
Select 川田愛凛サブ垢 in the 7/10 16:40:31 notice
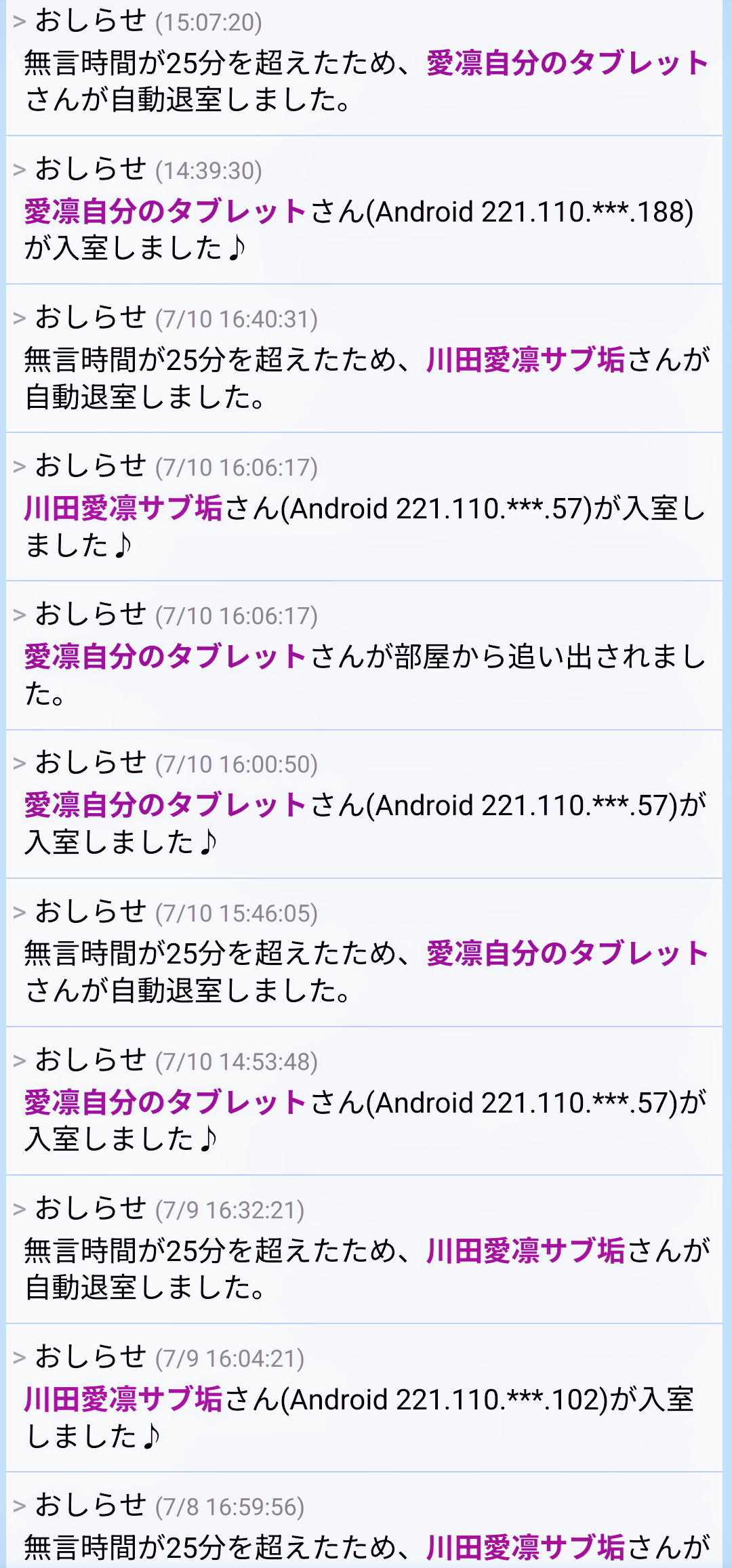click(x=526, y=360)
